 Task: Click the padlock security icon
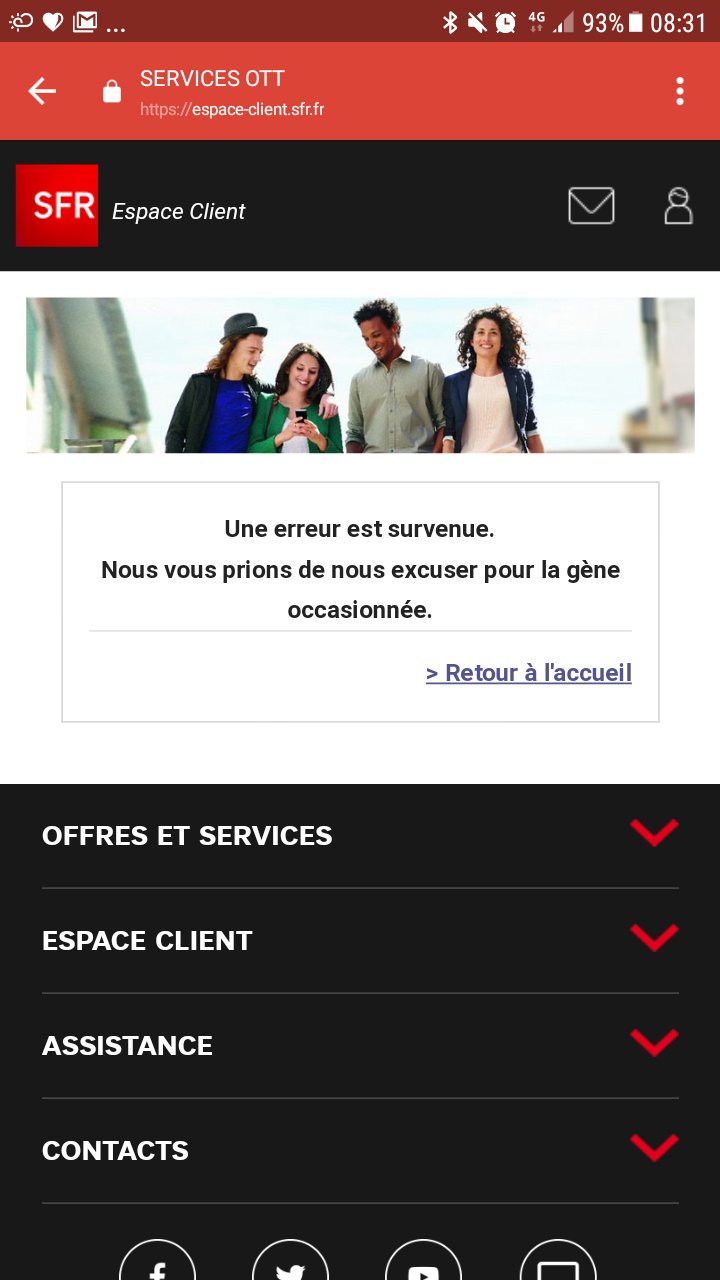click(113, 90)
